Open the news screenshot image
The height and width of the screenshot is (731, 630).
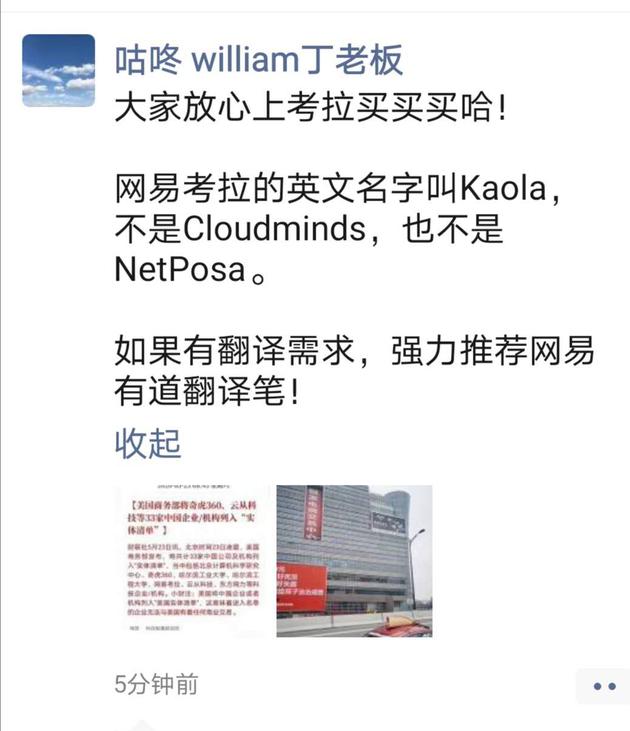point(191,561)
